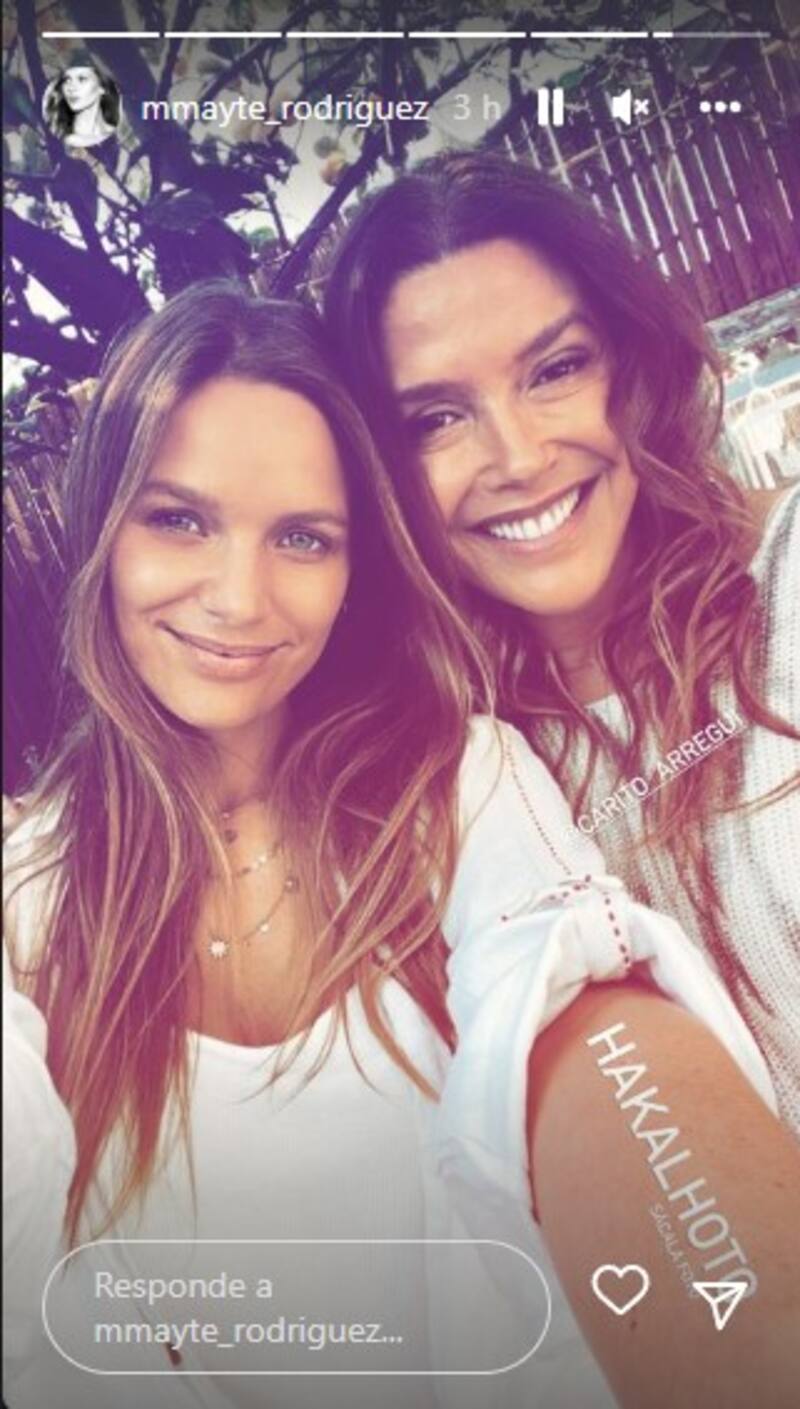The width and height of the screenshot is (800, 1409).
Task: Tap the mmayte_rodriguez username
Action: pyautogui.click(x=285, y=107)
